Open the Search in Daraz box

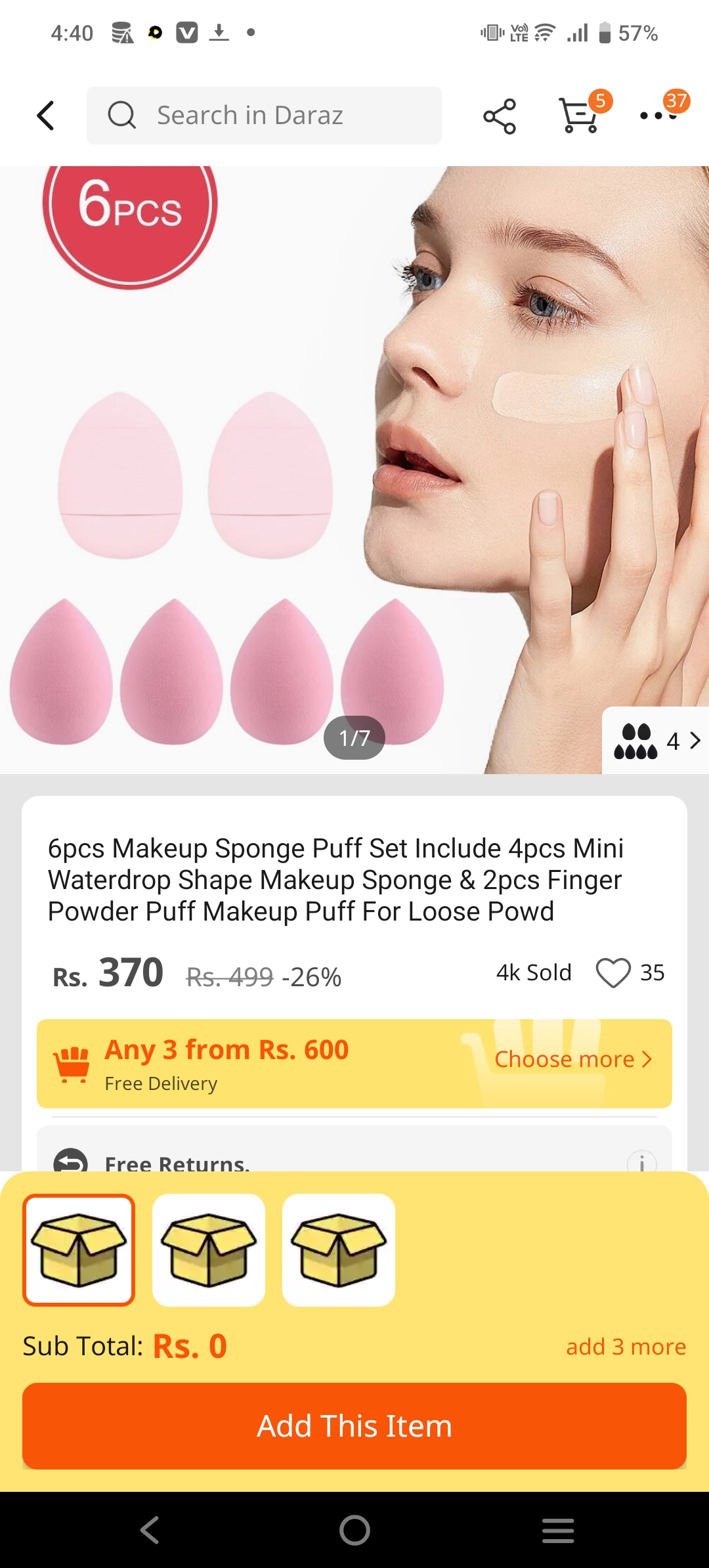tap(264, 116)
